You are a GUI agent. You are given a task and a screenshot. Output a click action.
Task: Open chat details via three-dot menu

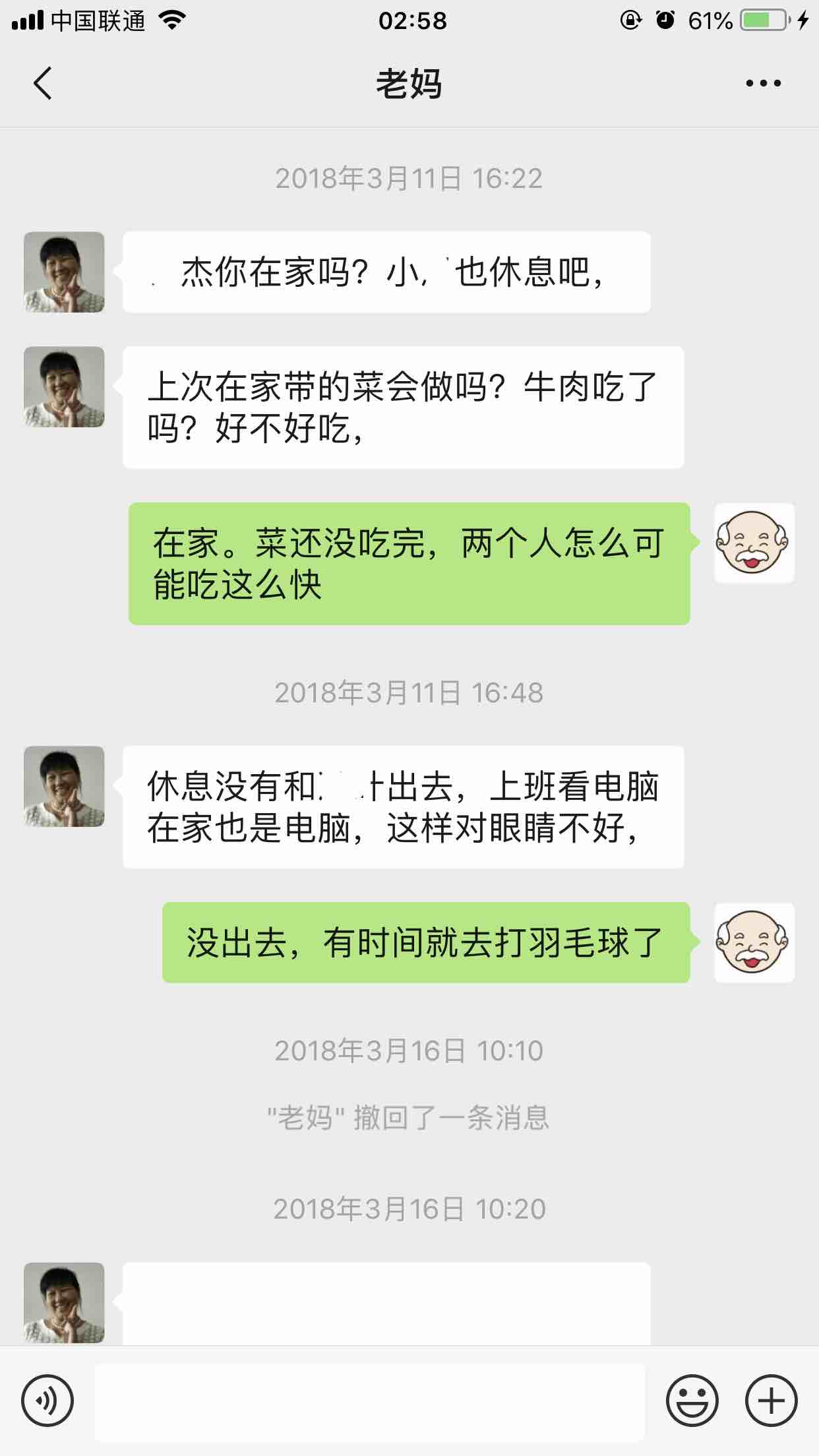(763, 84)
